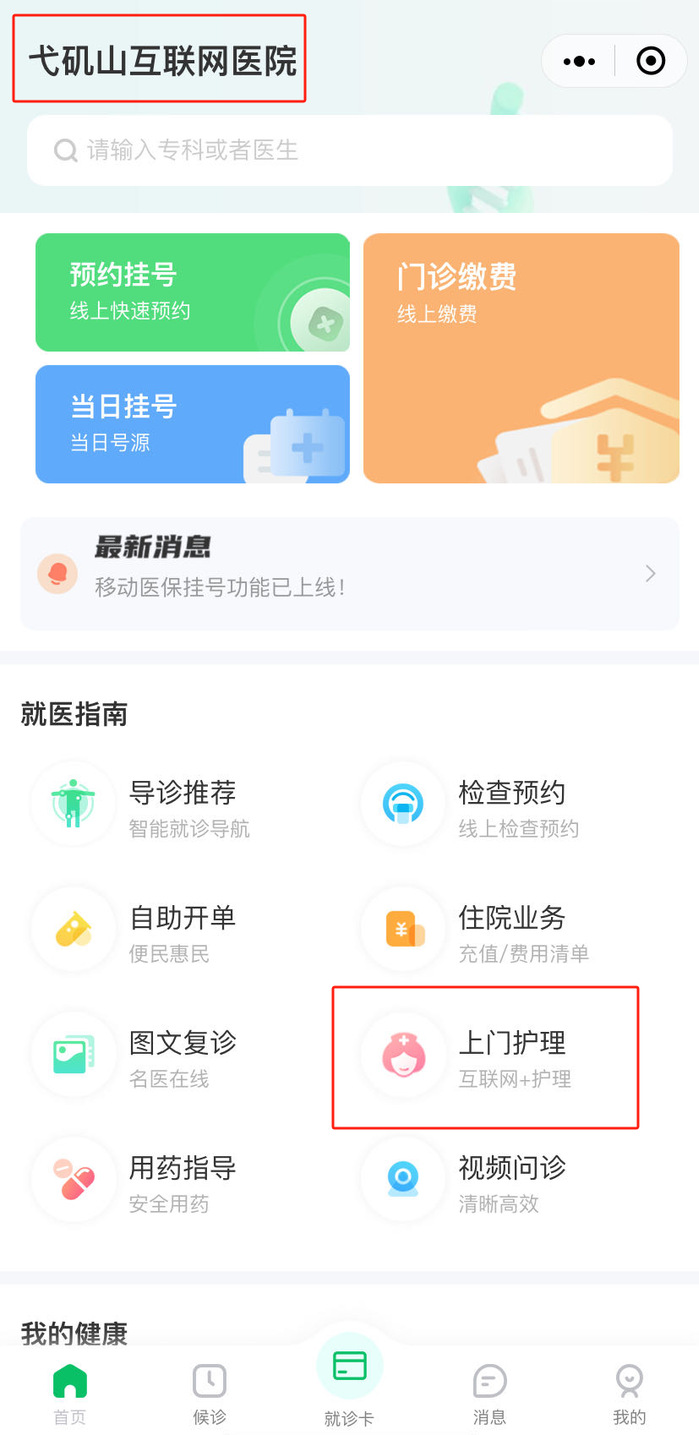
Task: Open the 最新消息 latest news banner
Action: [x=349, y=573]
